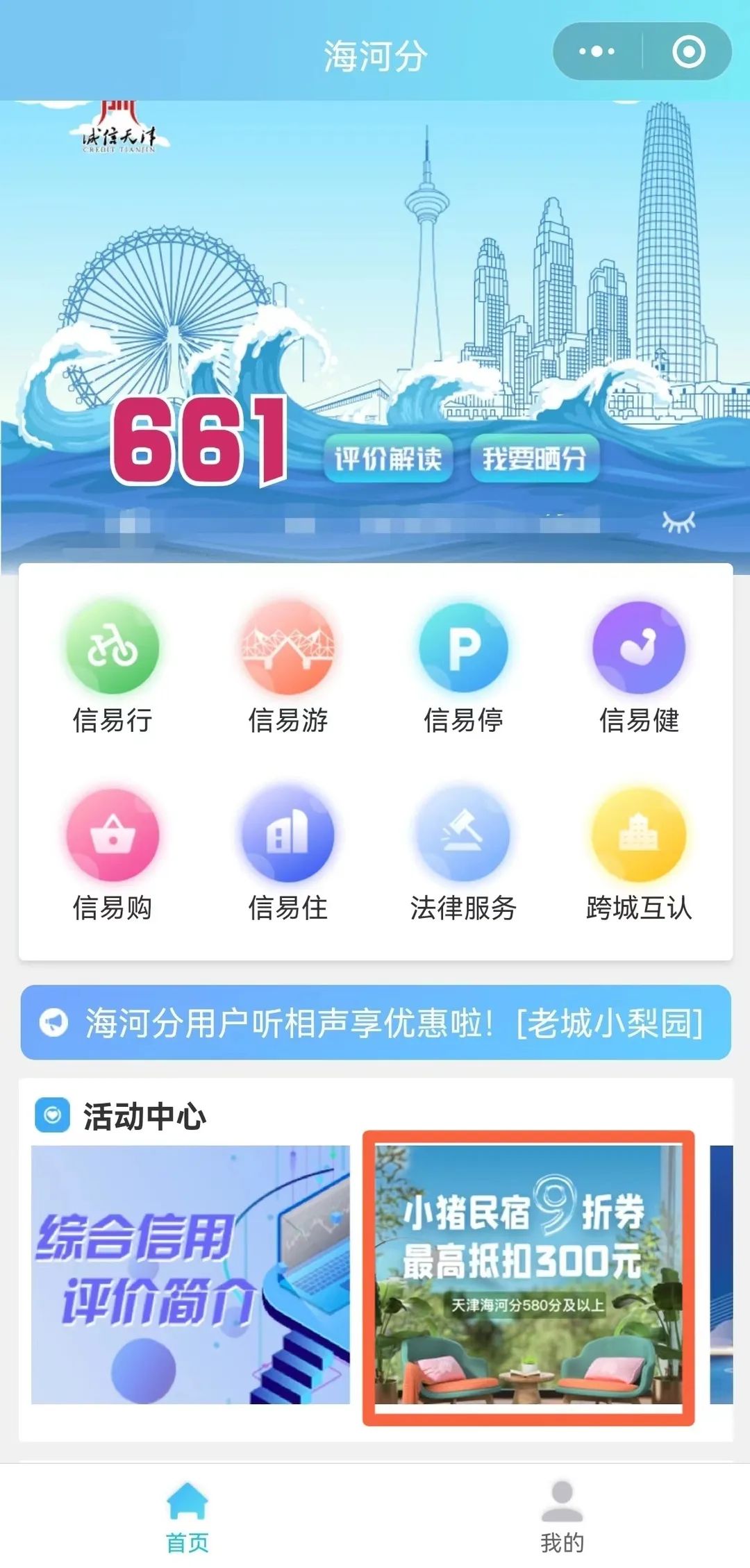This screenshot has height=1568, width=750.
Task: Toggle the eye icon to show hidden info
Action: [678, 522]
